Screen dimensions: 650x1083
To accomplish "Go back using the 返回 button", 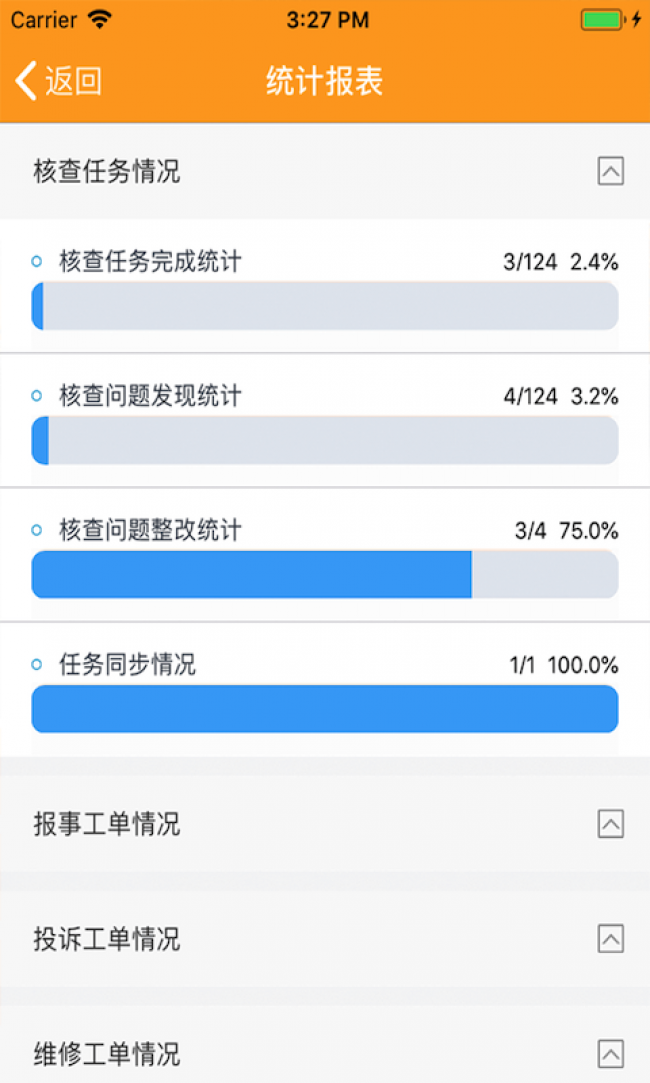I will point(60,81).
